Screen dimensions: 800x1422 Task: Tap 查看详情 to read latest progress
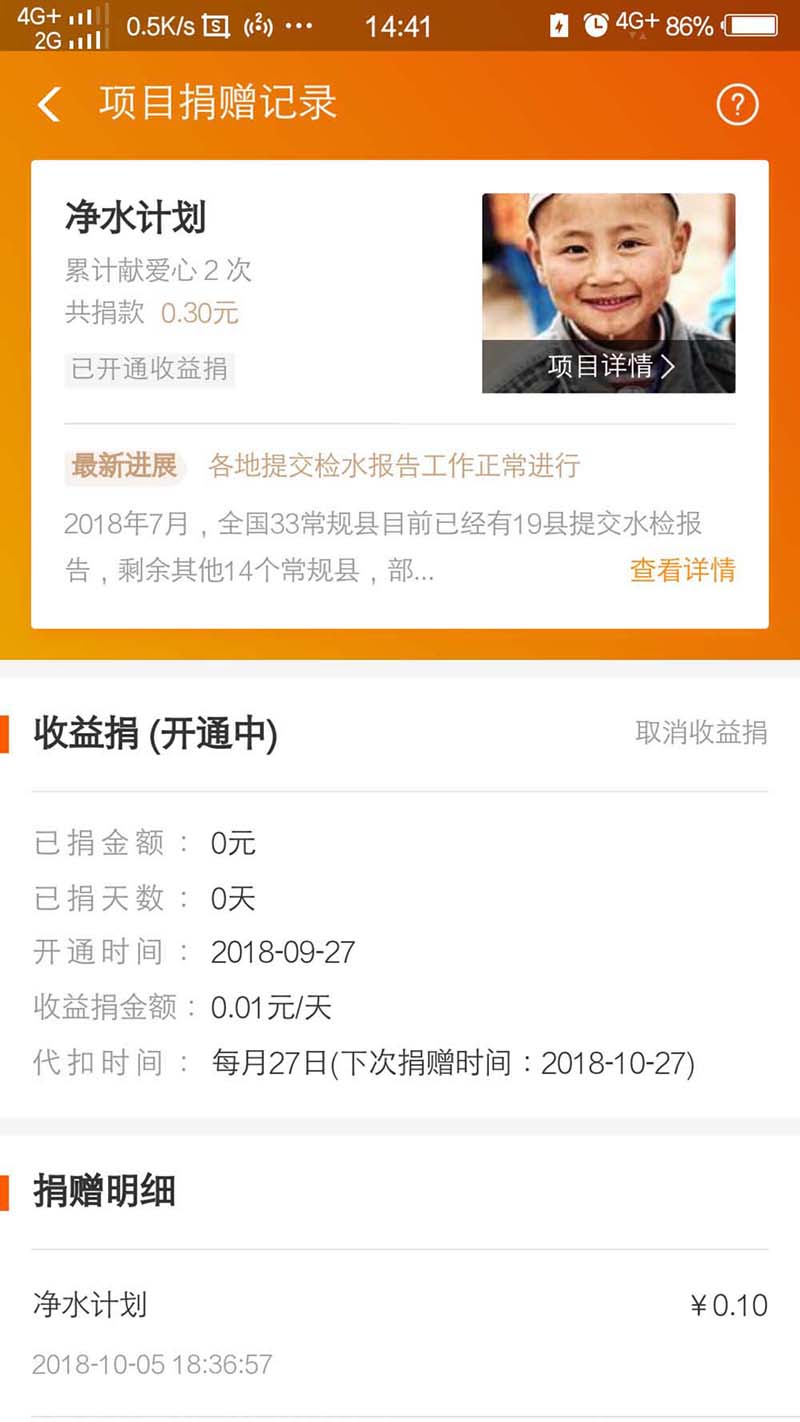pos(682,570)
